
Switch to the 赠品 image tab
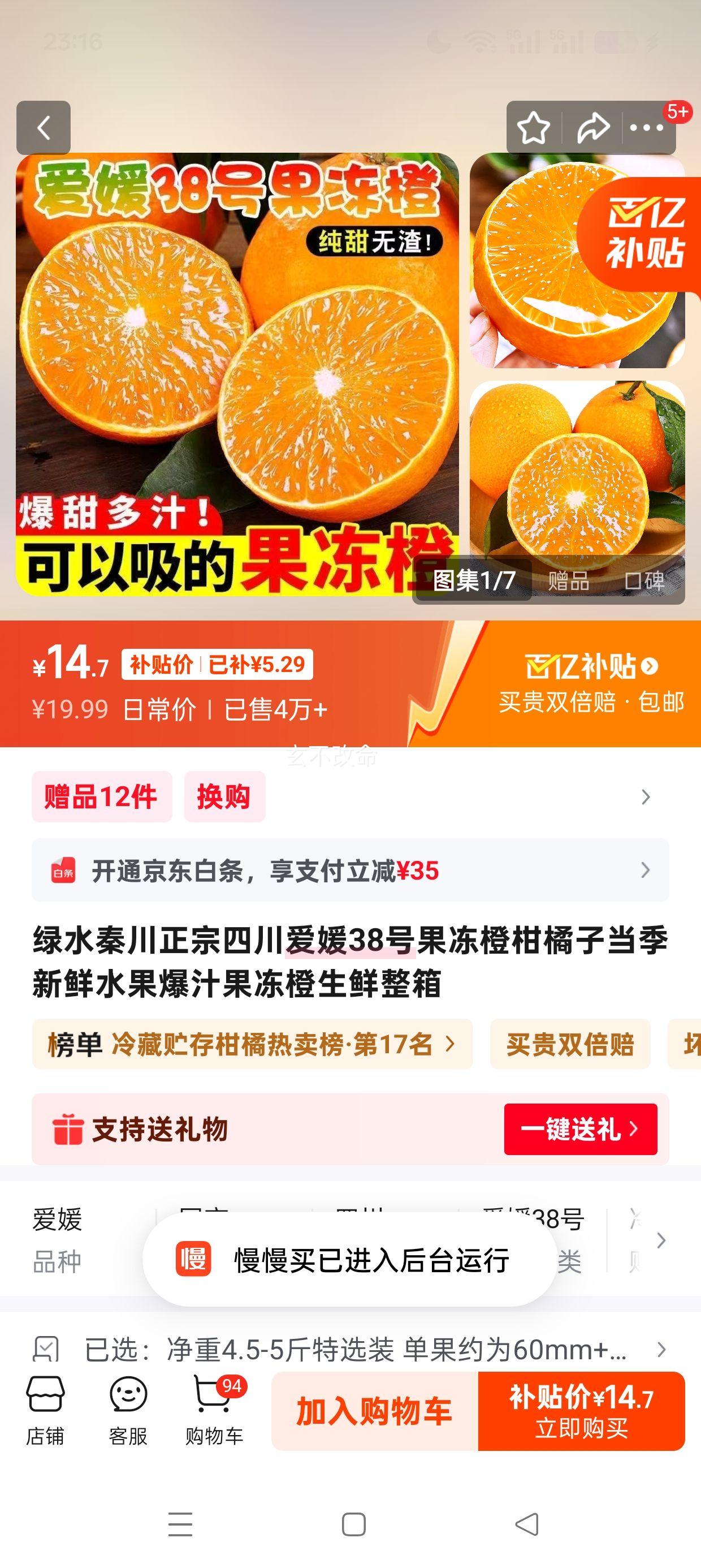coord(568,581)
